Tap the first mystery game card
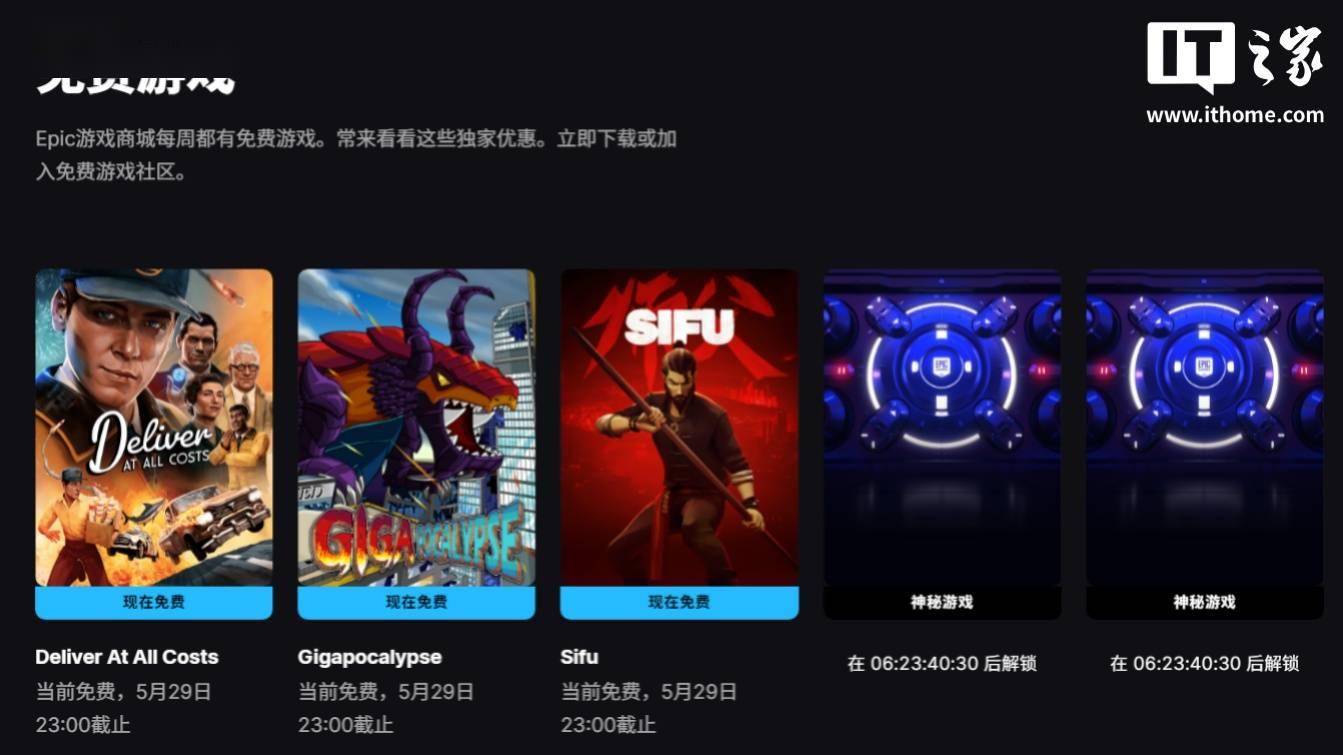The image size is (1343, 755). [x=941, y=428]
